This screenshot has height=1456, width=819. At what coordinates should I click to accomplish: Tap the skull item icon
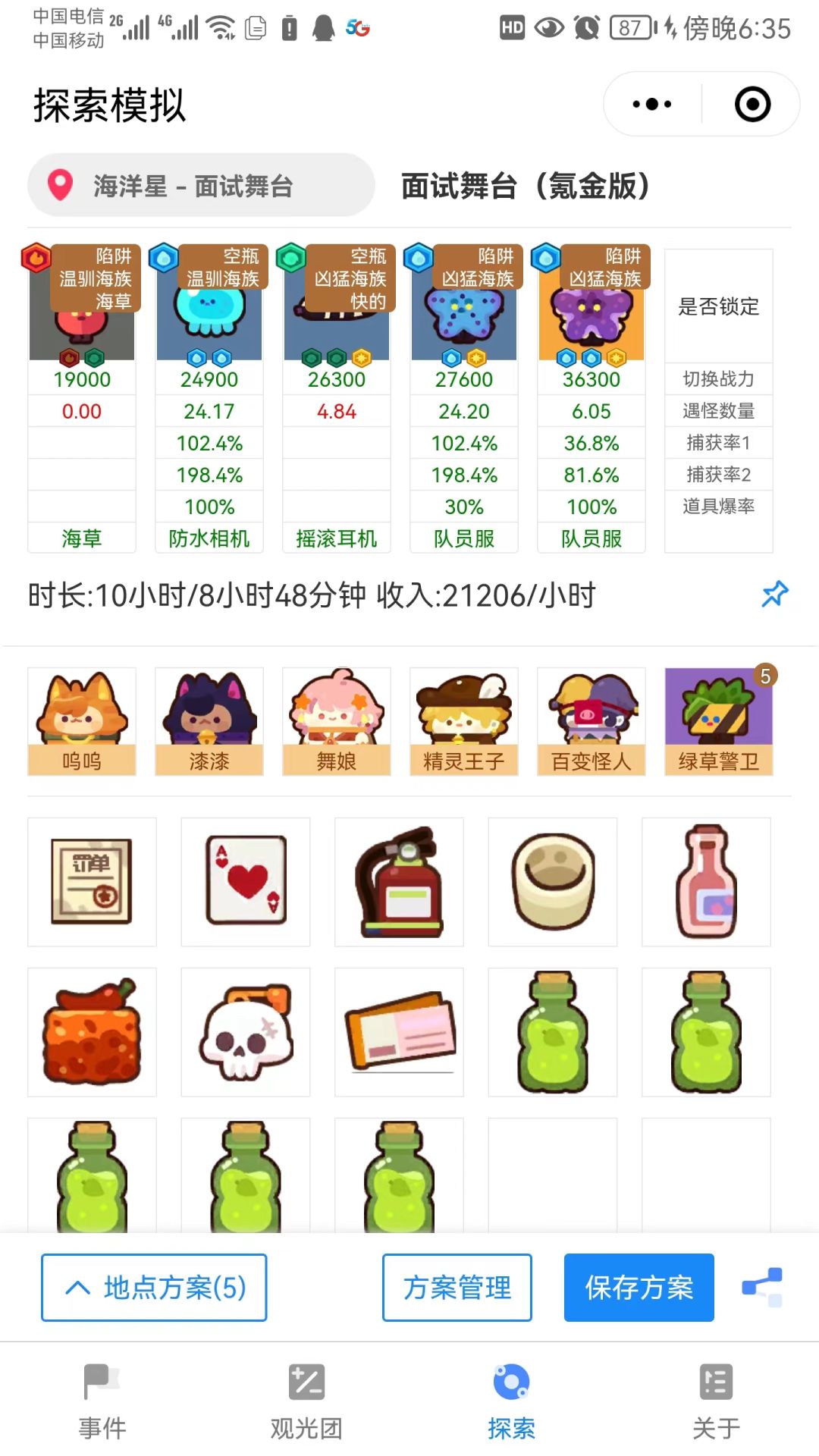[245, 1032]
